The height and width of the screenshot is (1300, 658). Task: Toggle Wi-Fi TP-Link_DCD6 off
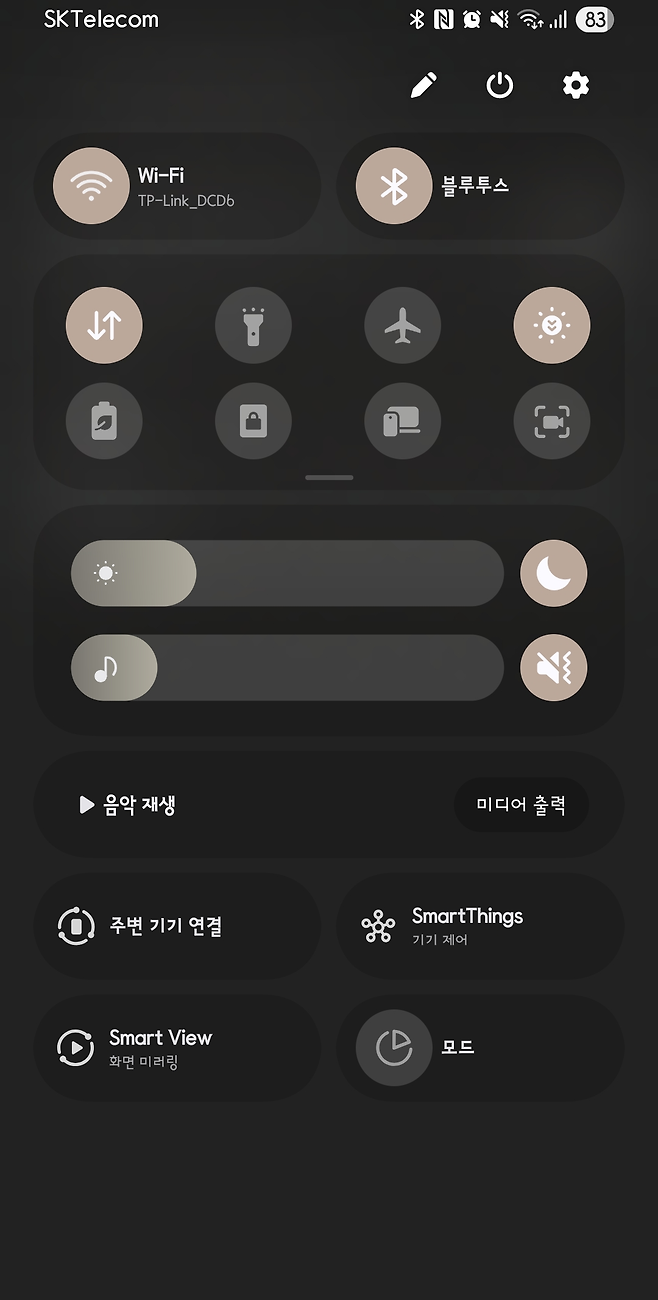pyautogui.click(x=91, y=186)
